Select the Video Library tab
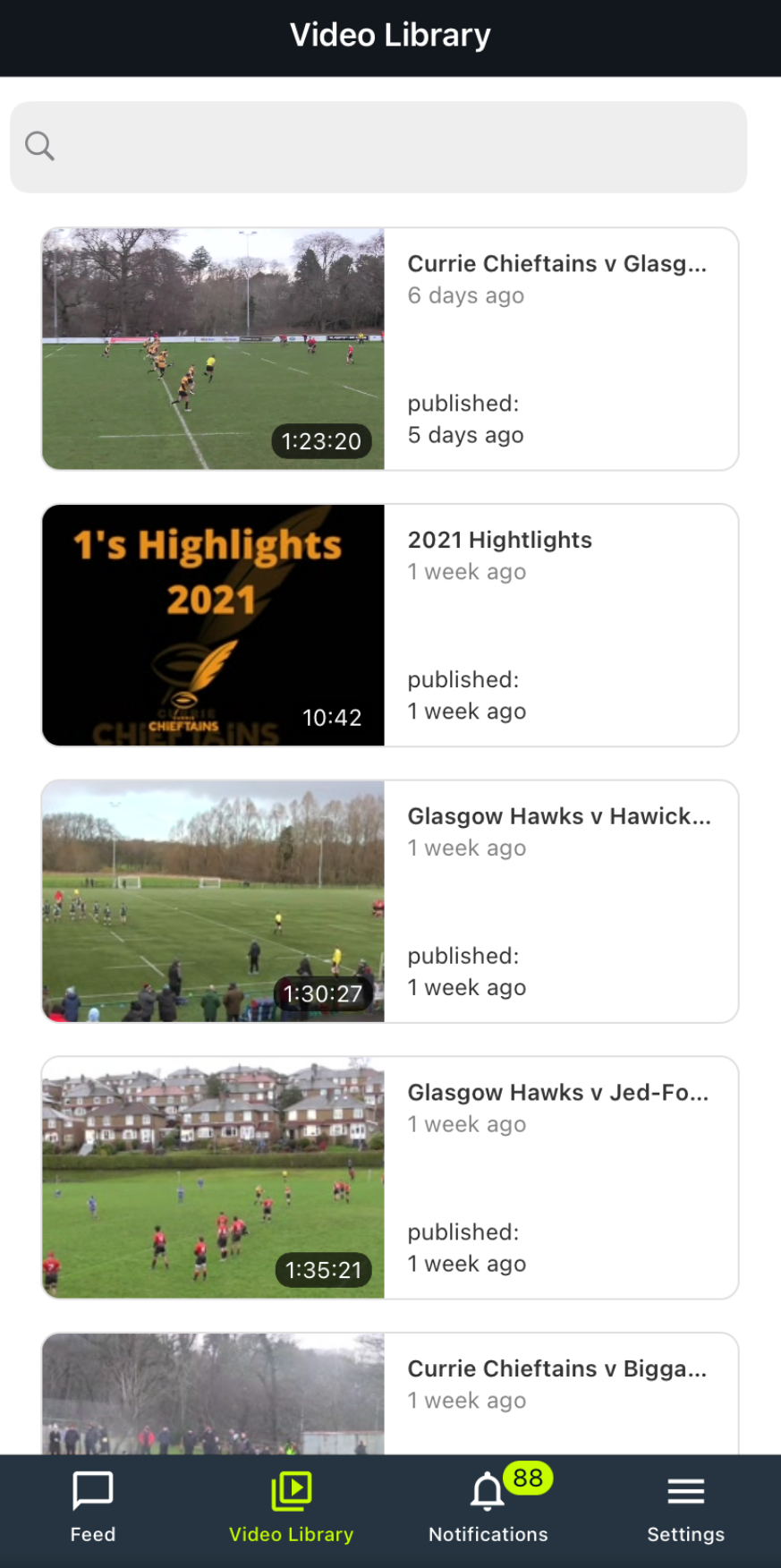781x1568 pixels. tap(292, 1509)
